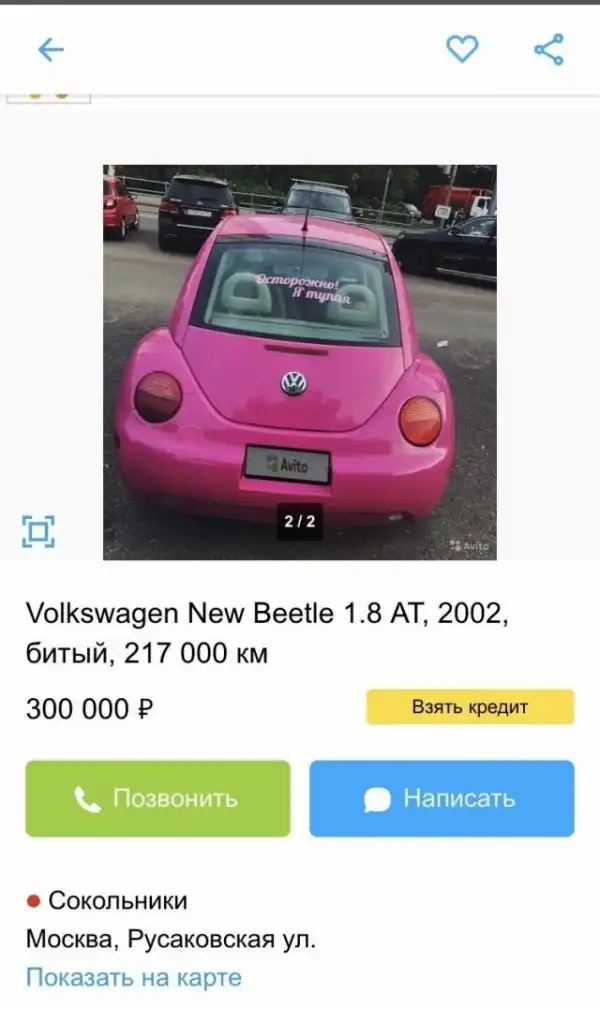600x1009 pixels.
Task: Open Показать на карте link
Action: coord(133,977)
